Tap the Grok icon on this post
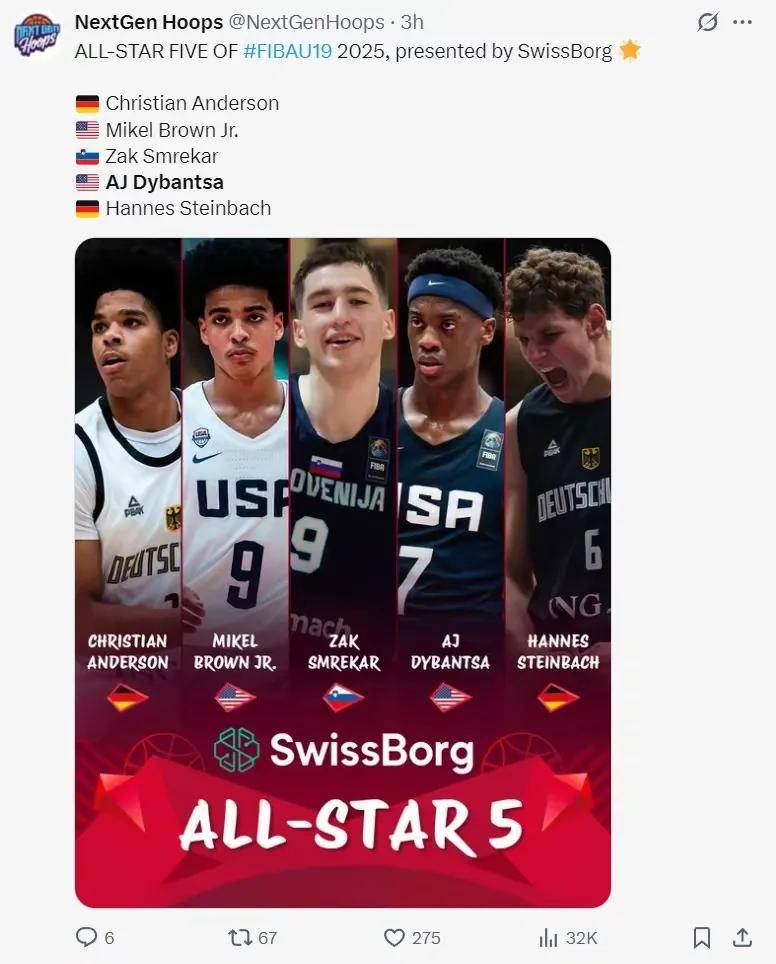776x964 pixels. point(708,22)
